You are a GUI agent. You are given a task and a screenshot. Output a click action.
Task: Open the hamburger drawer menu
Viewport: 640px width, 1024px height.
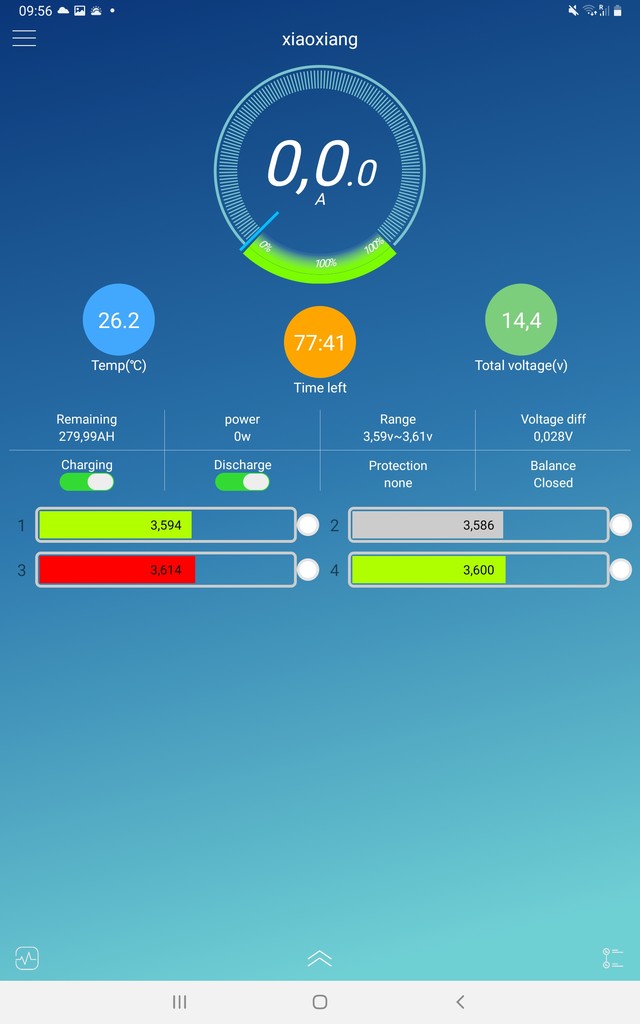click(x=24, y=38)
